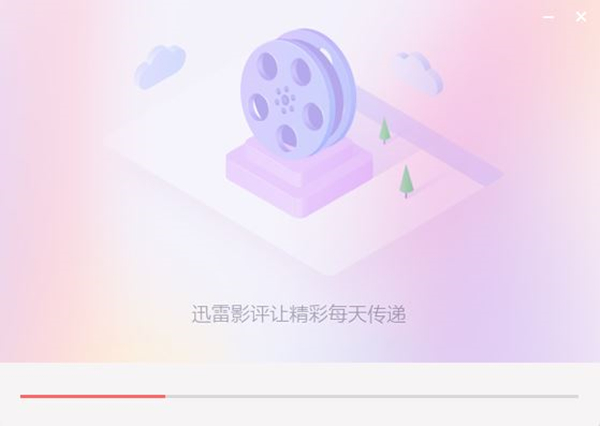Minimize the installer window

click(548, 17)
